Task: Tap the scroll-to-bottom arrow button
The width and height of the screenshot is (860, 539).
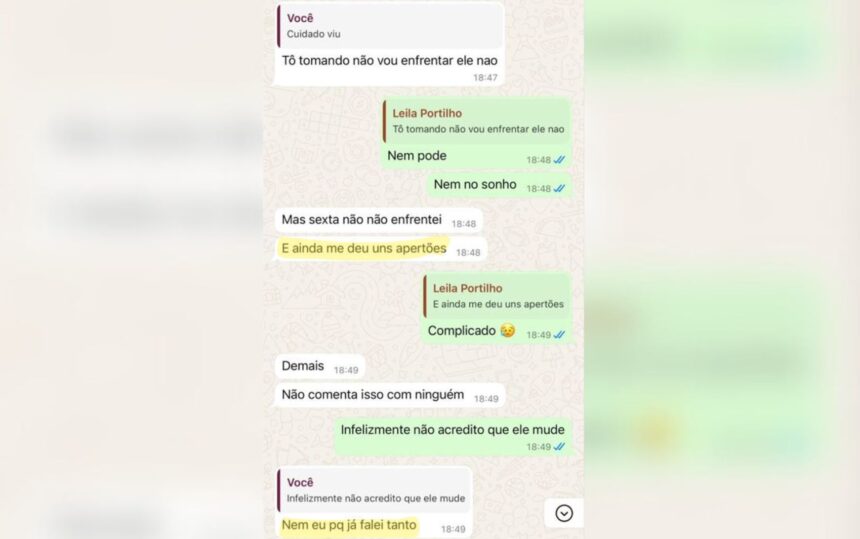Action: pyautogui.click(x=564, y=513)
